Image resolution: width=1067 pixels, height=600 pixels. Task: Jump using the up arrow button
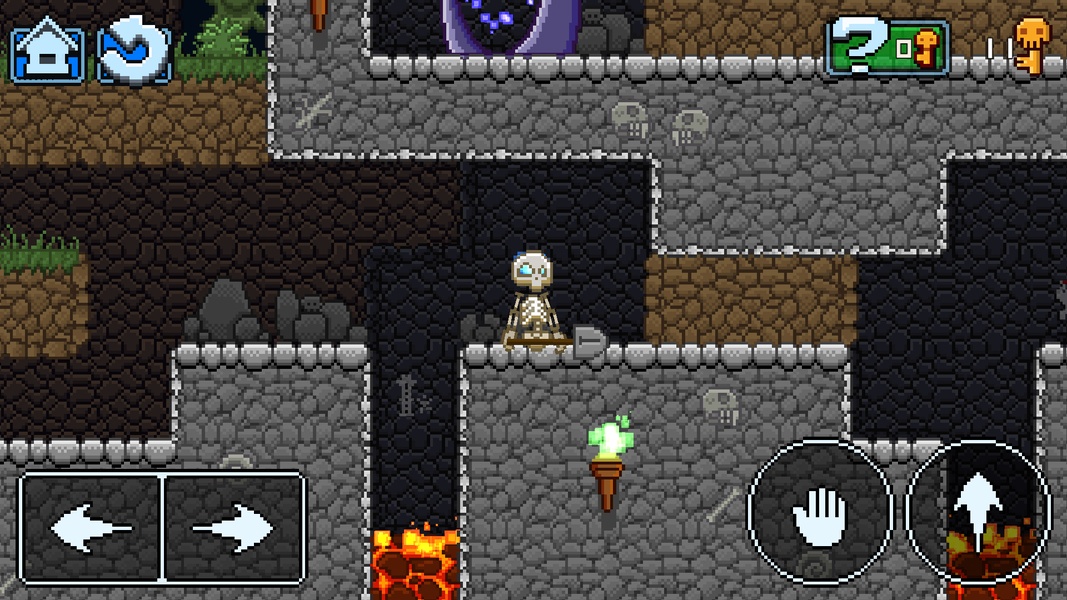point(977,513)
